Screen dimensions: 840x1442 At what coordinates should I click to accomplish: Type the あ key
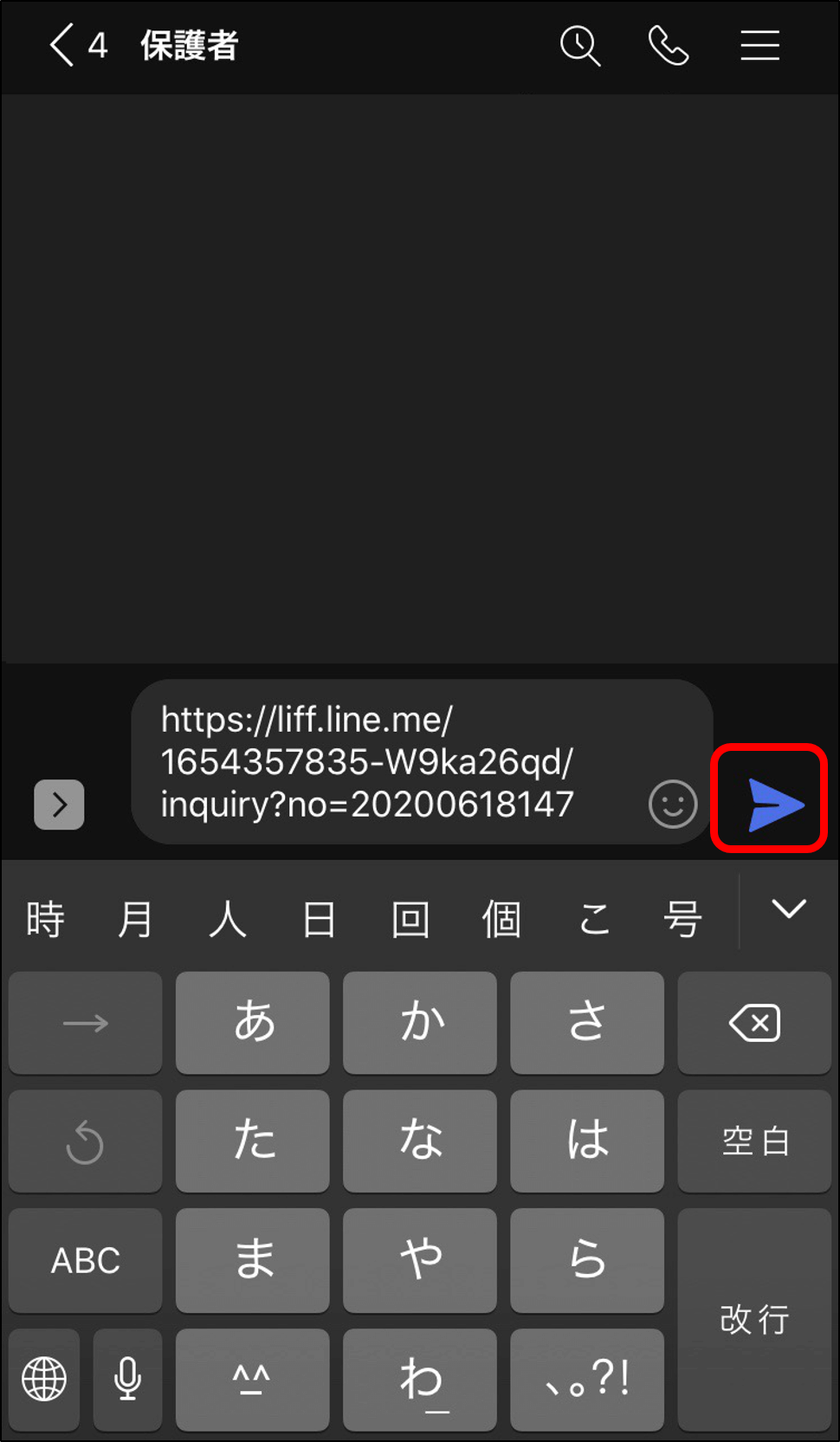tap(253, 1023)
